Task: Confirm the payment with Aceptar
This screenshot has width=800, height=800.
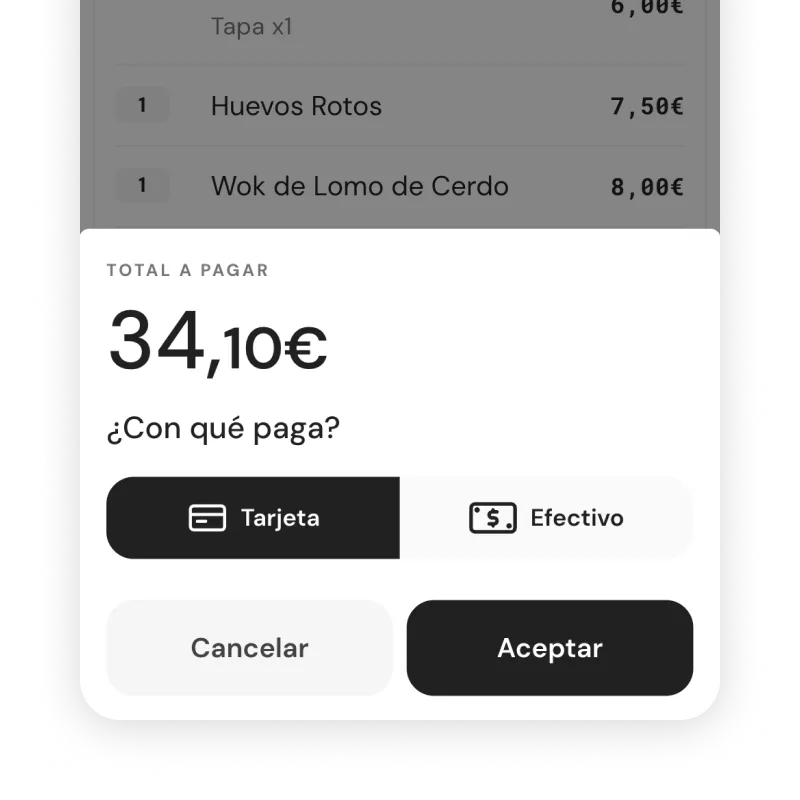Action: coord(549,648)
